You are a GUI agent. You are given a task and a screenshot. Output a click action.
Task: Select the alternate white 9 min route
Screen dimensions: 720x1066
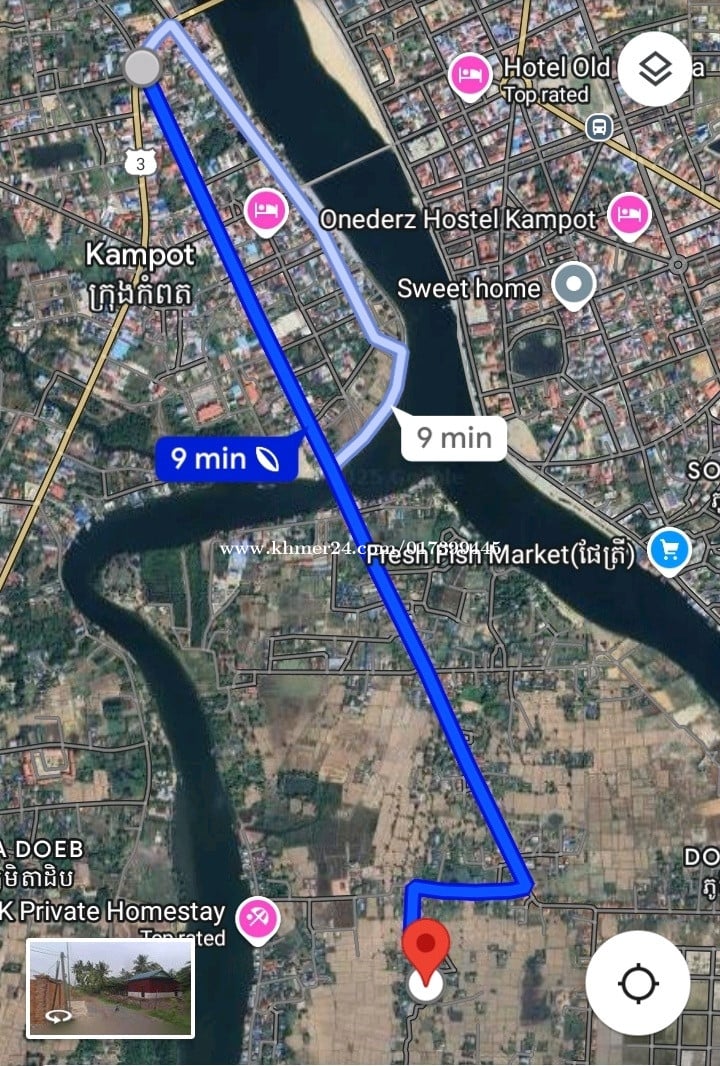point(453,438)
